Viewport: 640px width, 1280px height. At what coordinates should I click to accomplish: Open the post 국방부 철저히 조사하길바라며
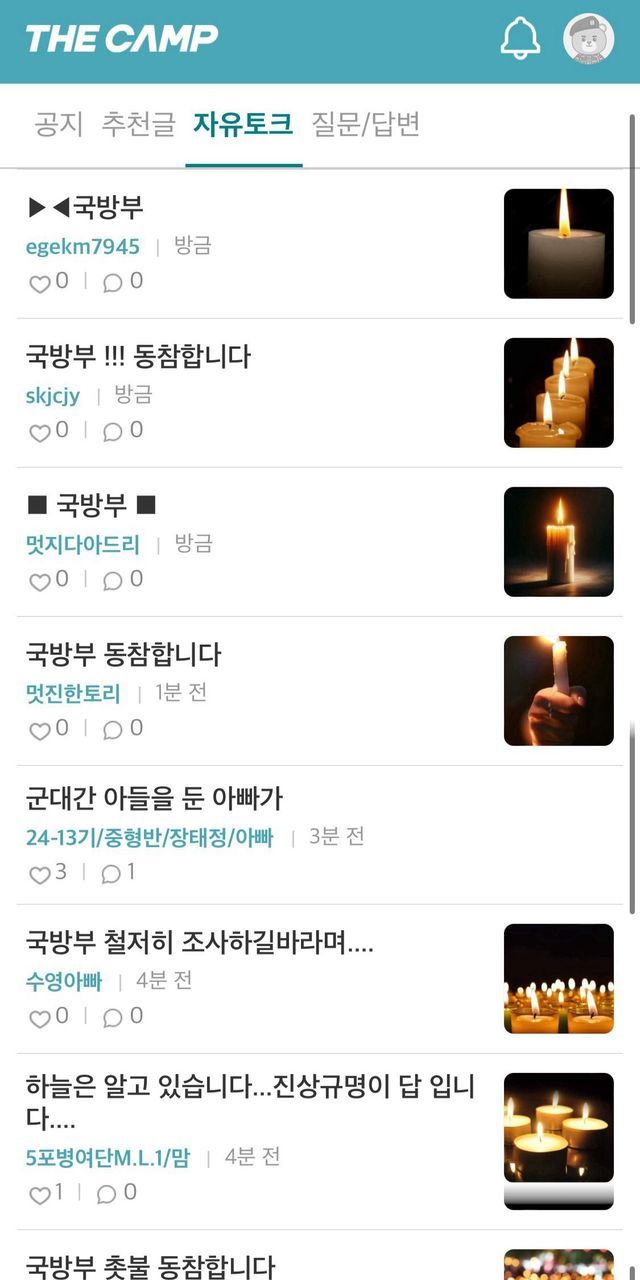pyautogui.click(x=199, y=942)
